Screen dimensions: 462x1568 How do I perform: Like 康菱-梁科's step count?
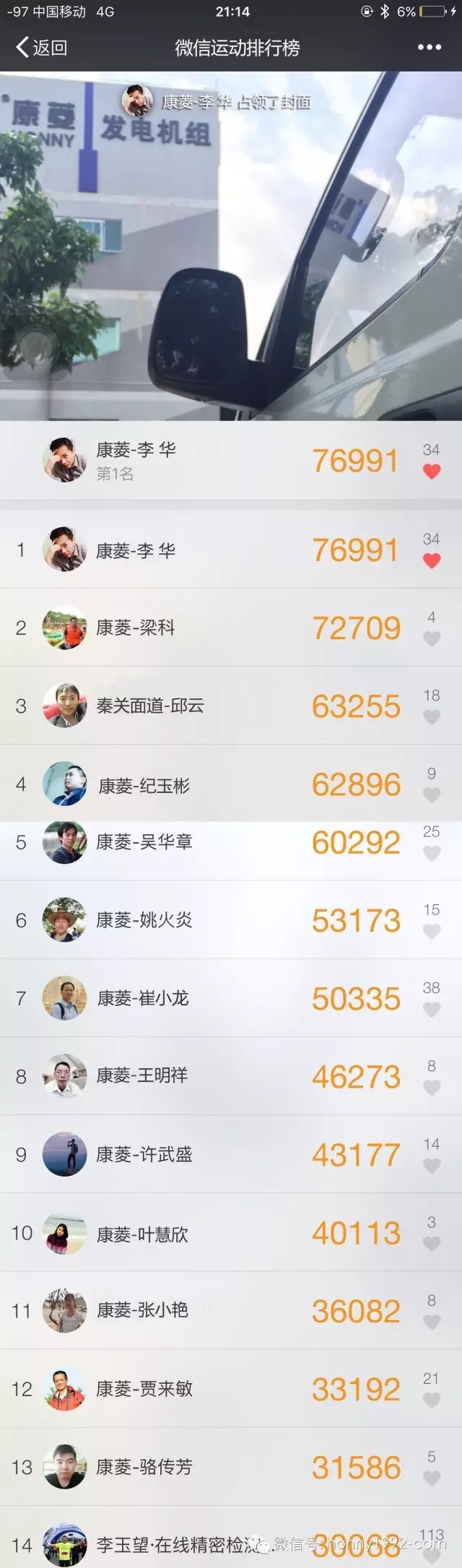click(x=431, y=638)
